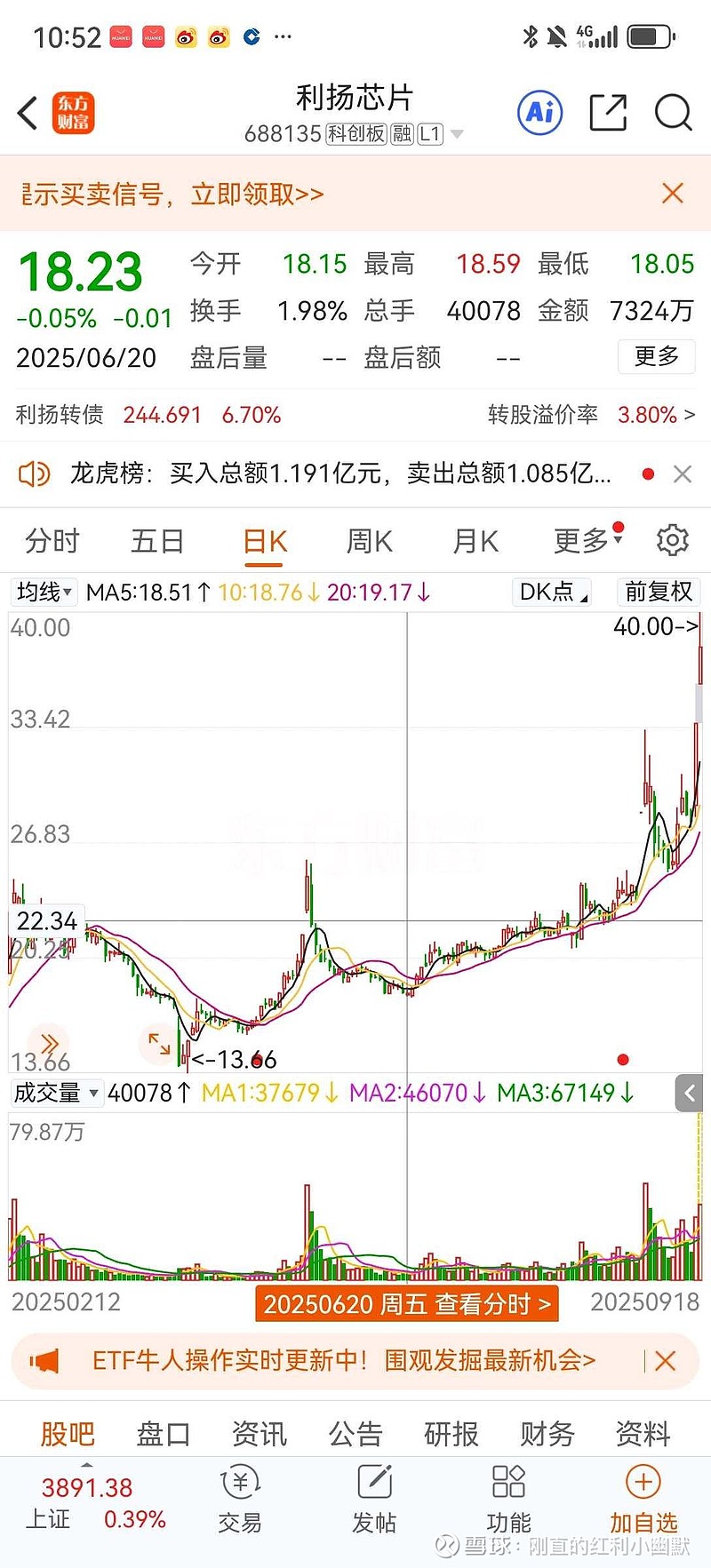Viewport: 711px width, 1568px height.
Task: Expand the 均线 indicator dropdown
Action: click(44, 592)
